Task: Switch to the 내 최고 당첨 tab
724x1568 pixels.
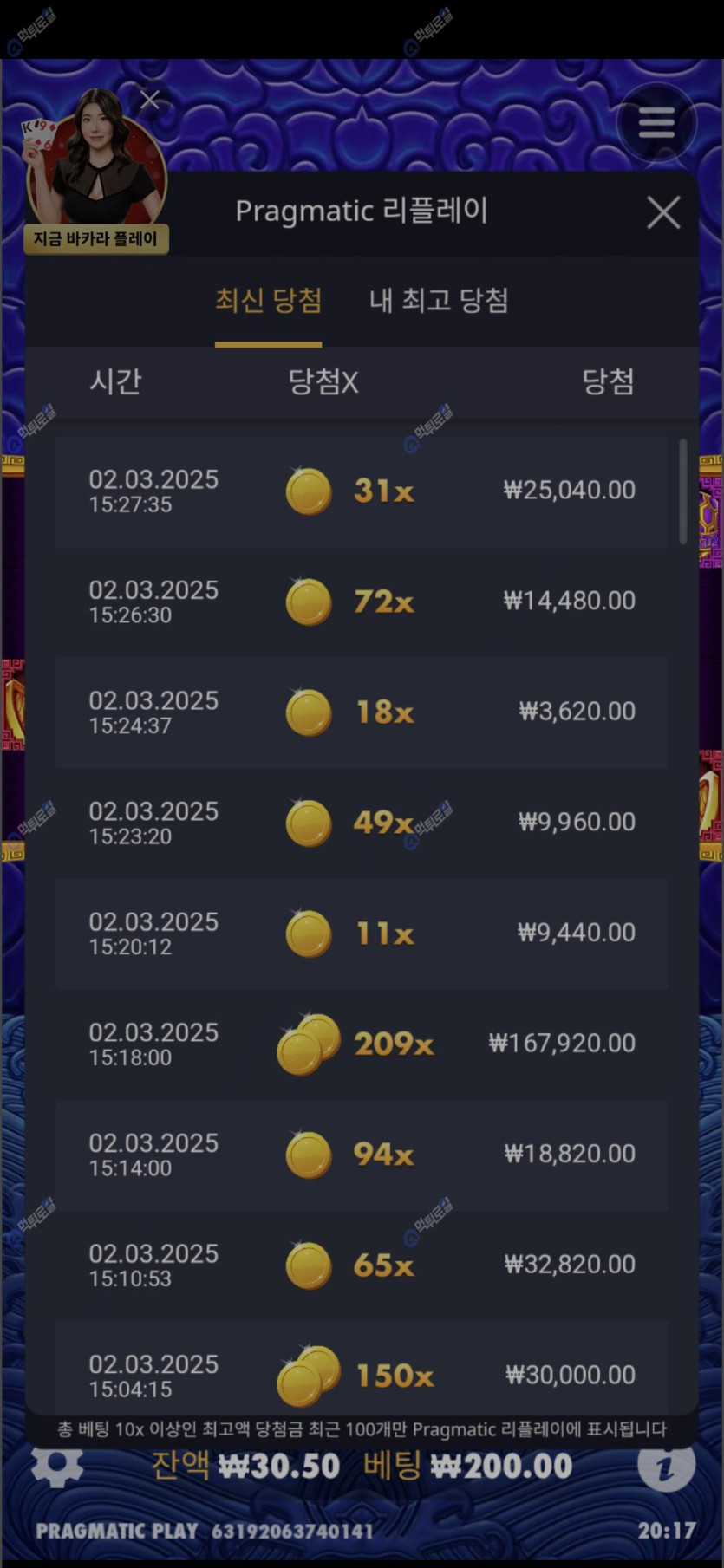Action: (439, 301)
